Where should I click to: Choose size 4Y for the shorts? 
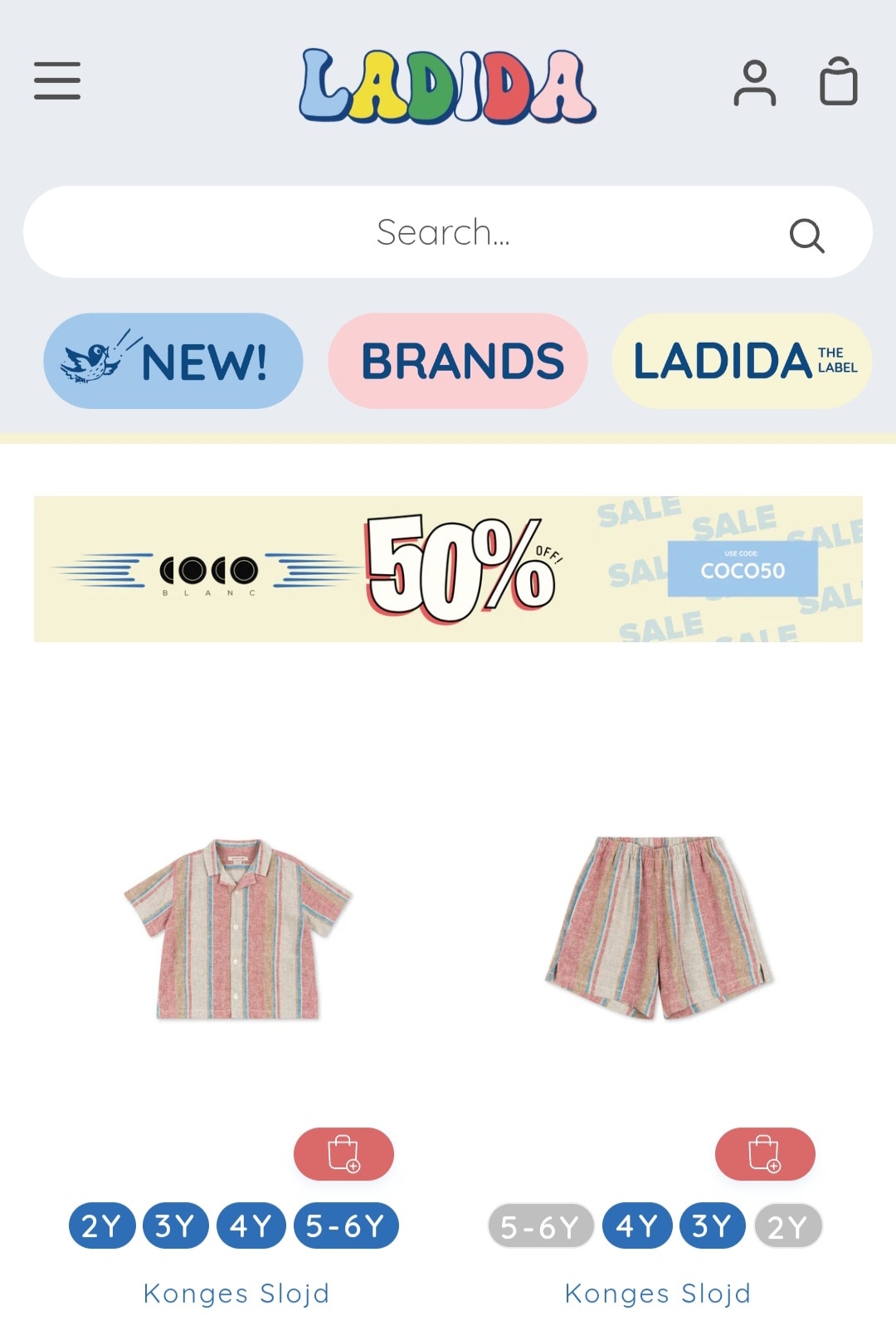pos(636,1225)
